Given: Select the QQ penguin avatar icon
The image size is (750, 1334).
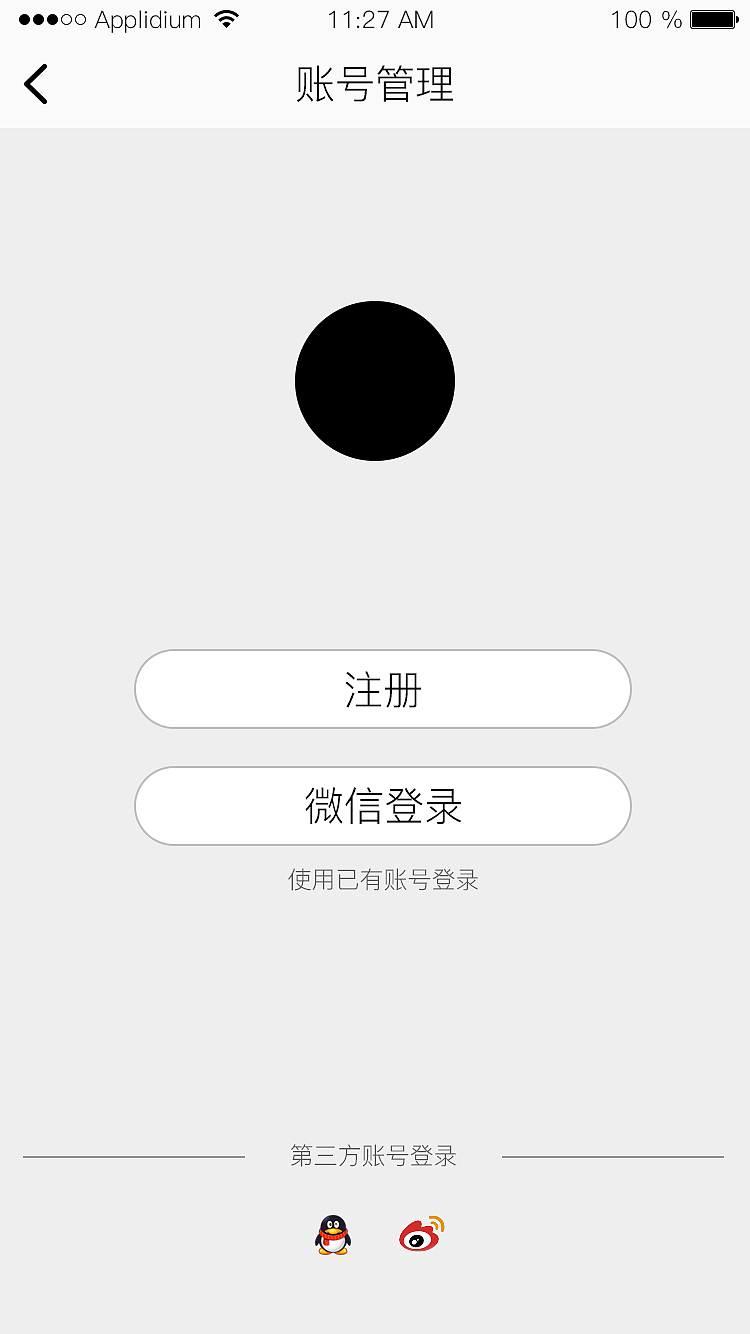Looking at the screenshot, I should click(331, 1233).
